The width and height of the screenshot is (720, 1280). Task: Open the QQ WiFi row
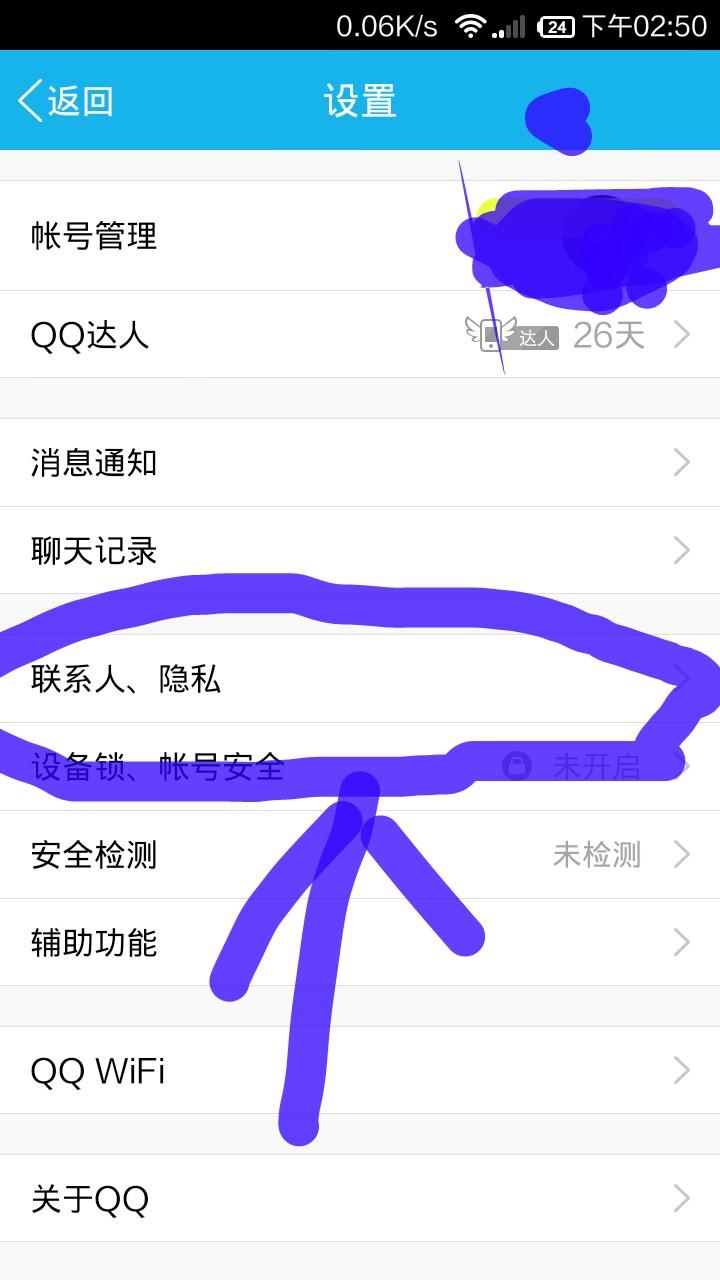click(x=360, y=1070)
